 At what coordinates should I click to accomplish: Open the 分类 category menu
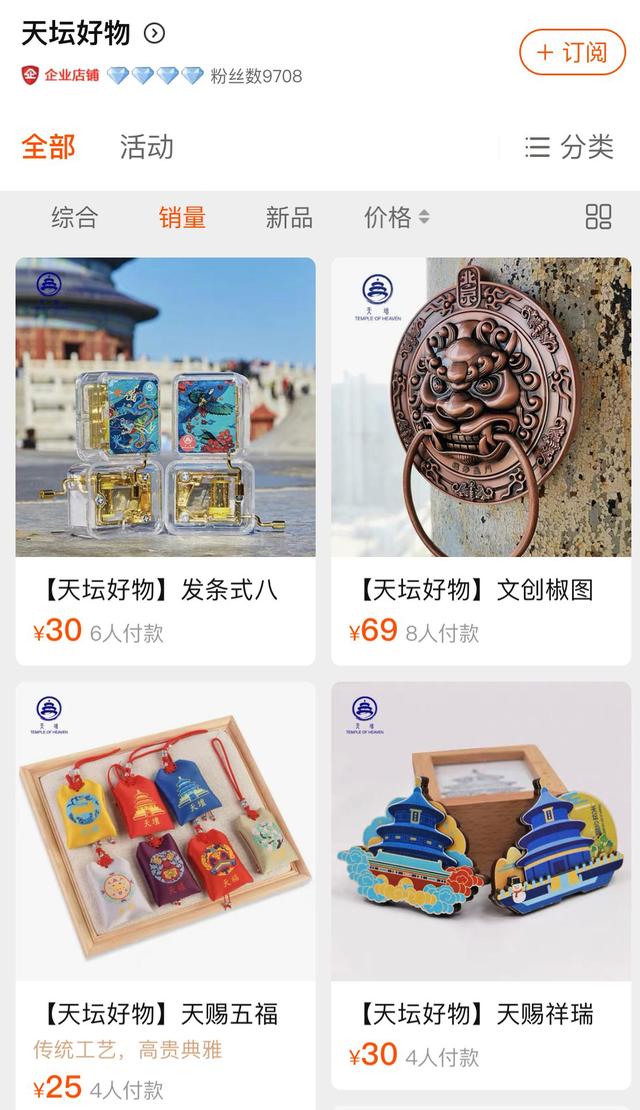(569, 147)
